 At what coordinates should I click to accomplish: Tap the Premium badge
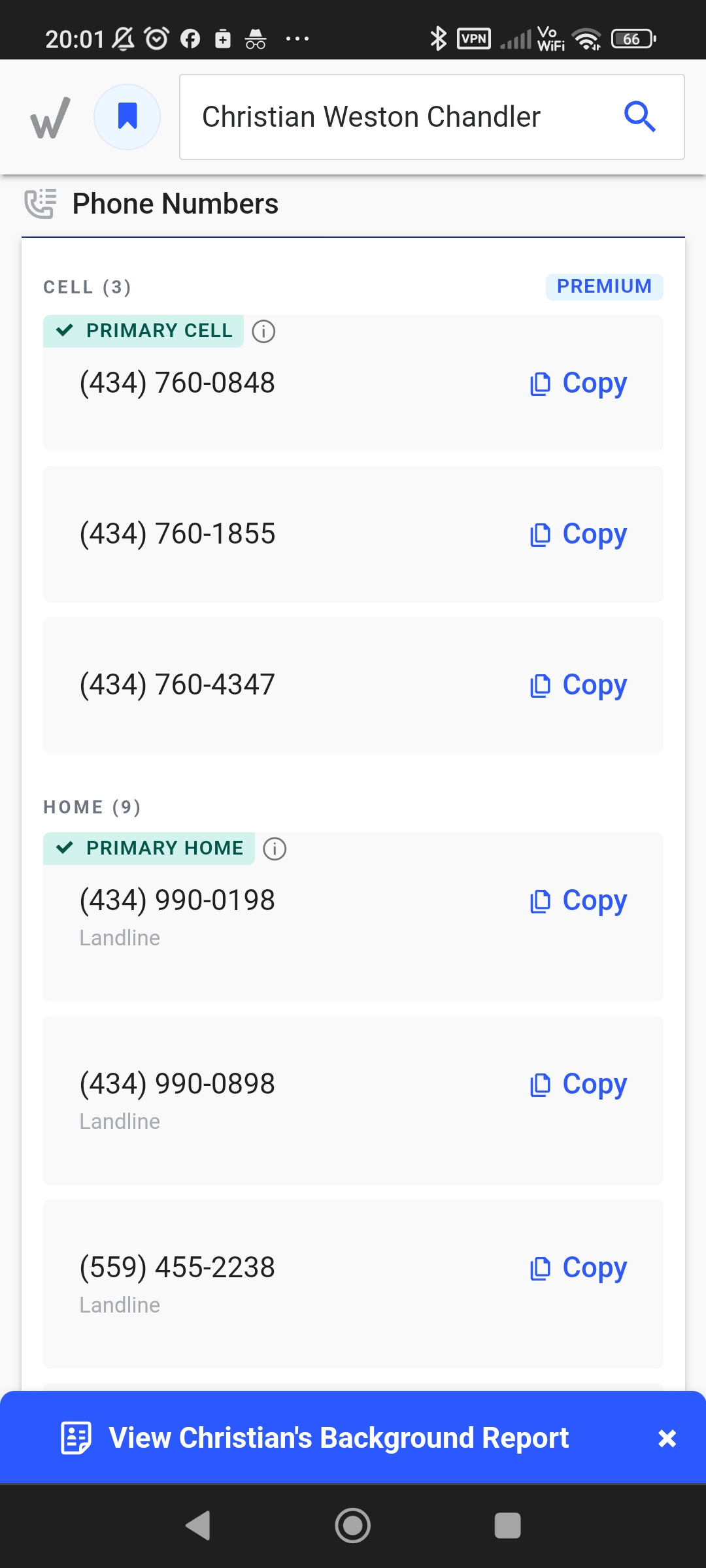coord(604,287)
